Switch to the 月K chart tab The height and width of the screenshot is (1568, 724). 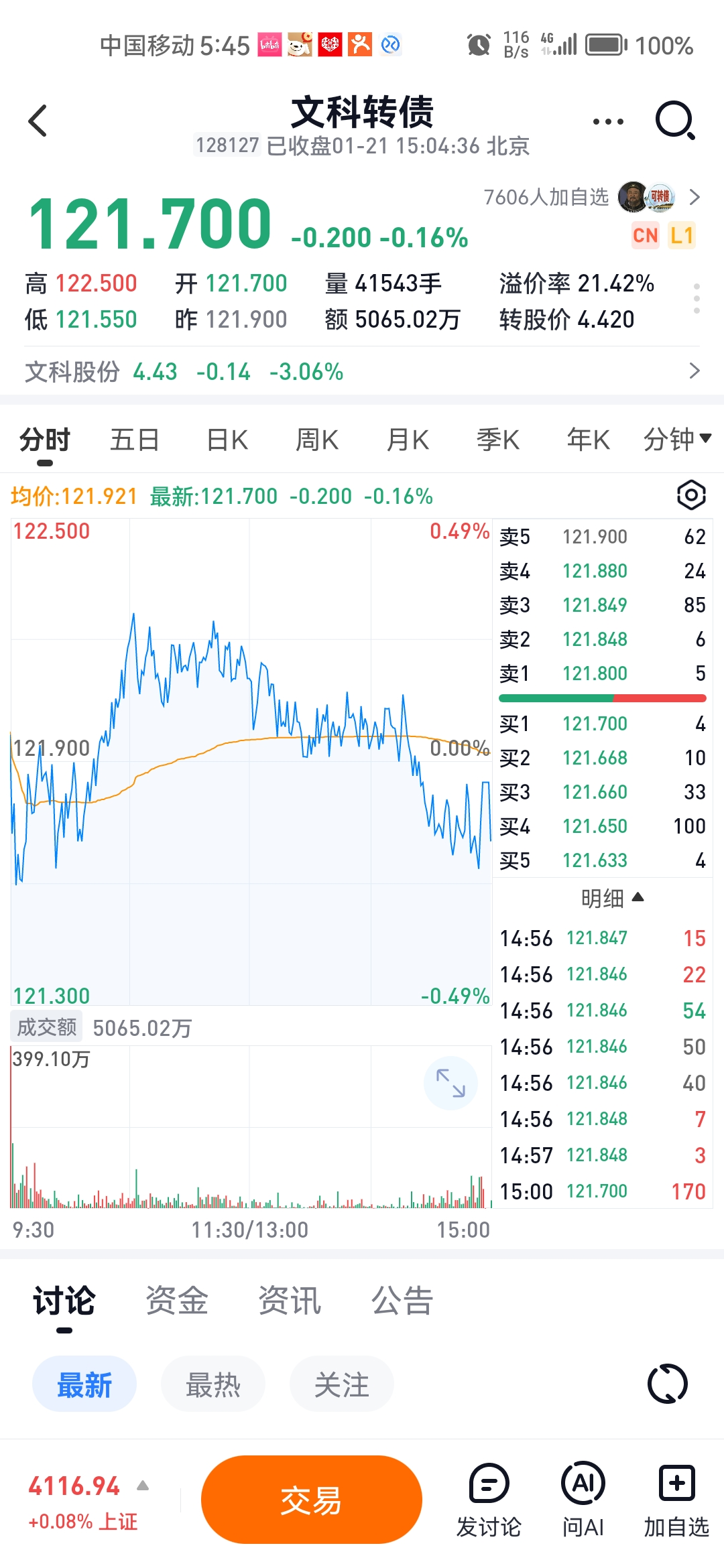coord(408,440)
